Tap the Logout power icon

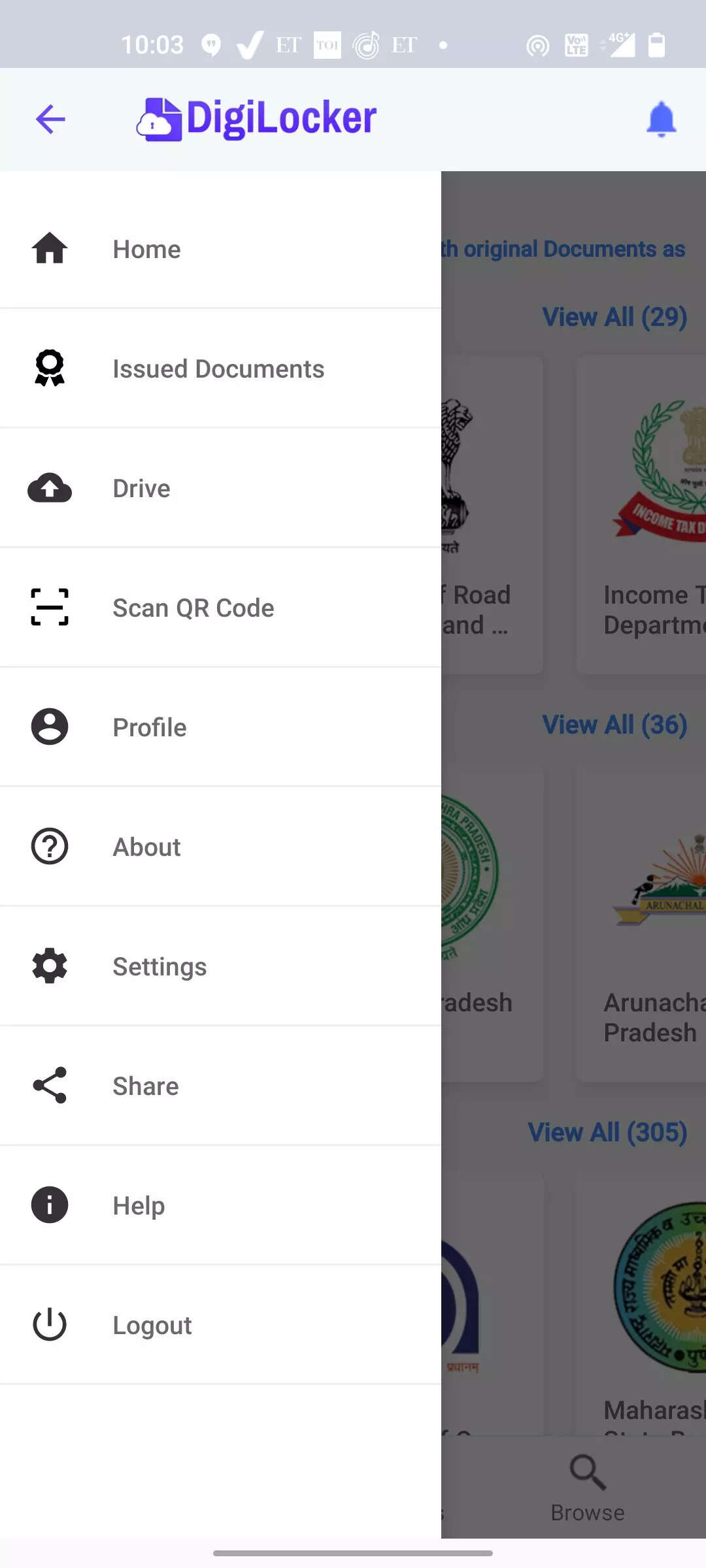point(49,1324)
